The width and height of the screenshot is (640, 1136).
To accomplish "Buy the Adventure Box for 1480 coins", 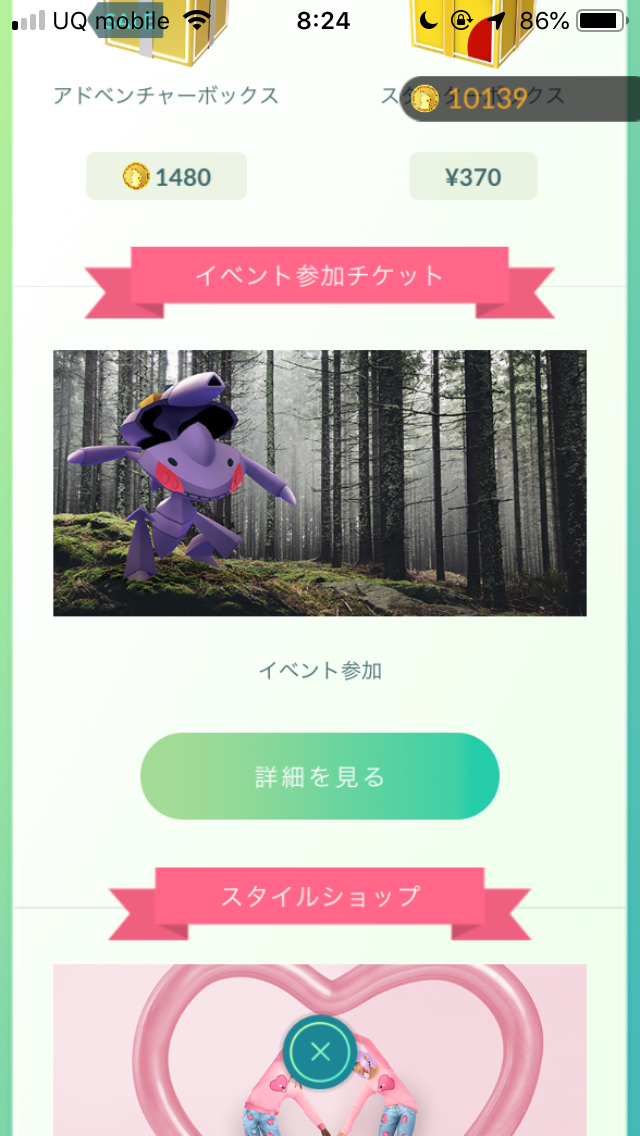I will (x=166, y=177).
